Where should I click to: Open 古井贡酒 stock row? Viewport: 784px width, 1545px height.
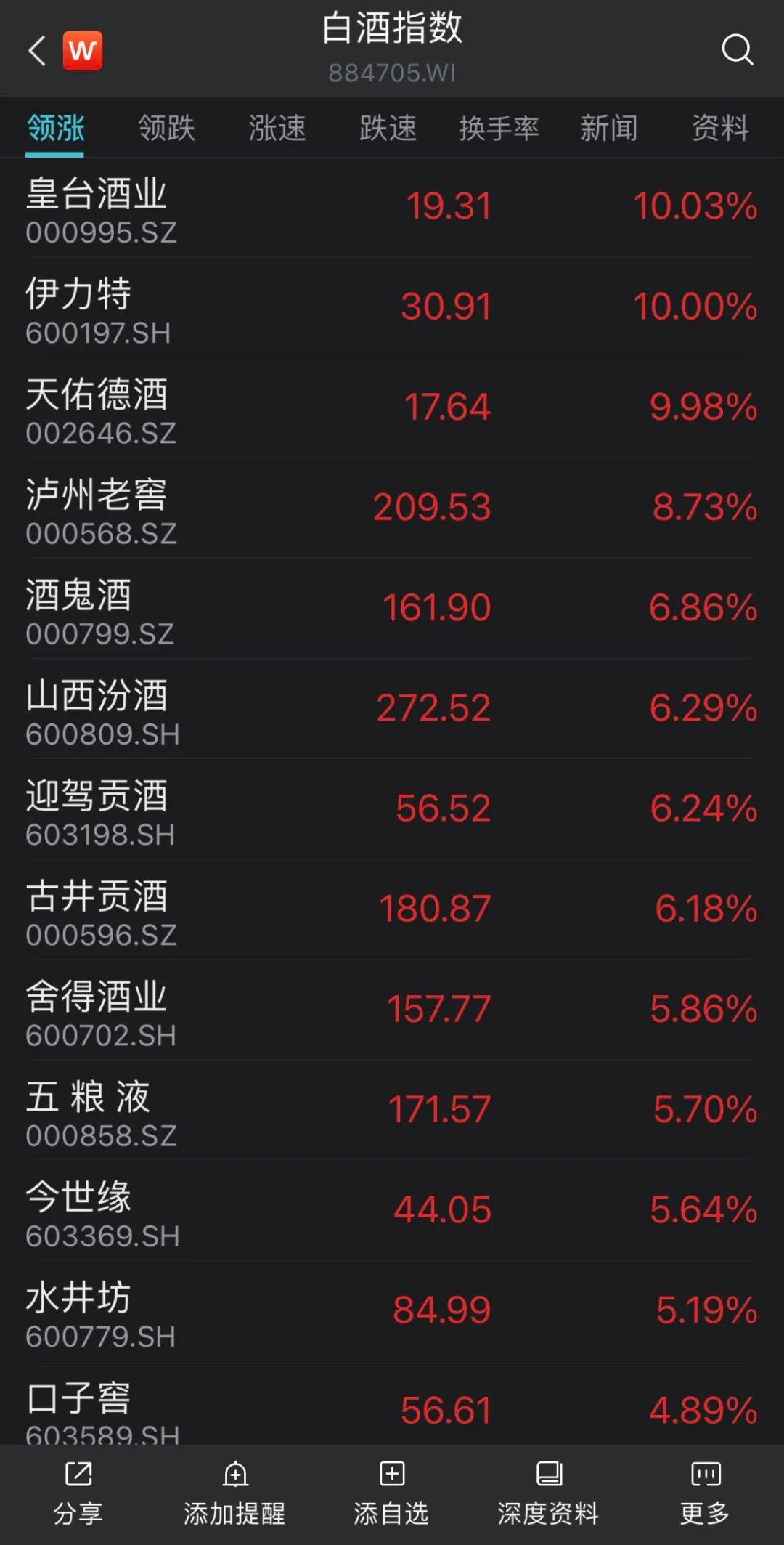click(392, 909)
